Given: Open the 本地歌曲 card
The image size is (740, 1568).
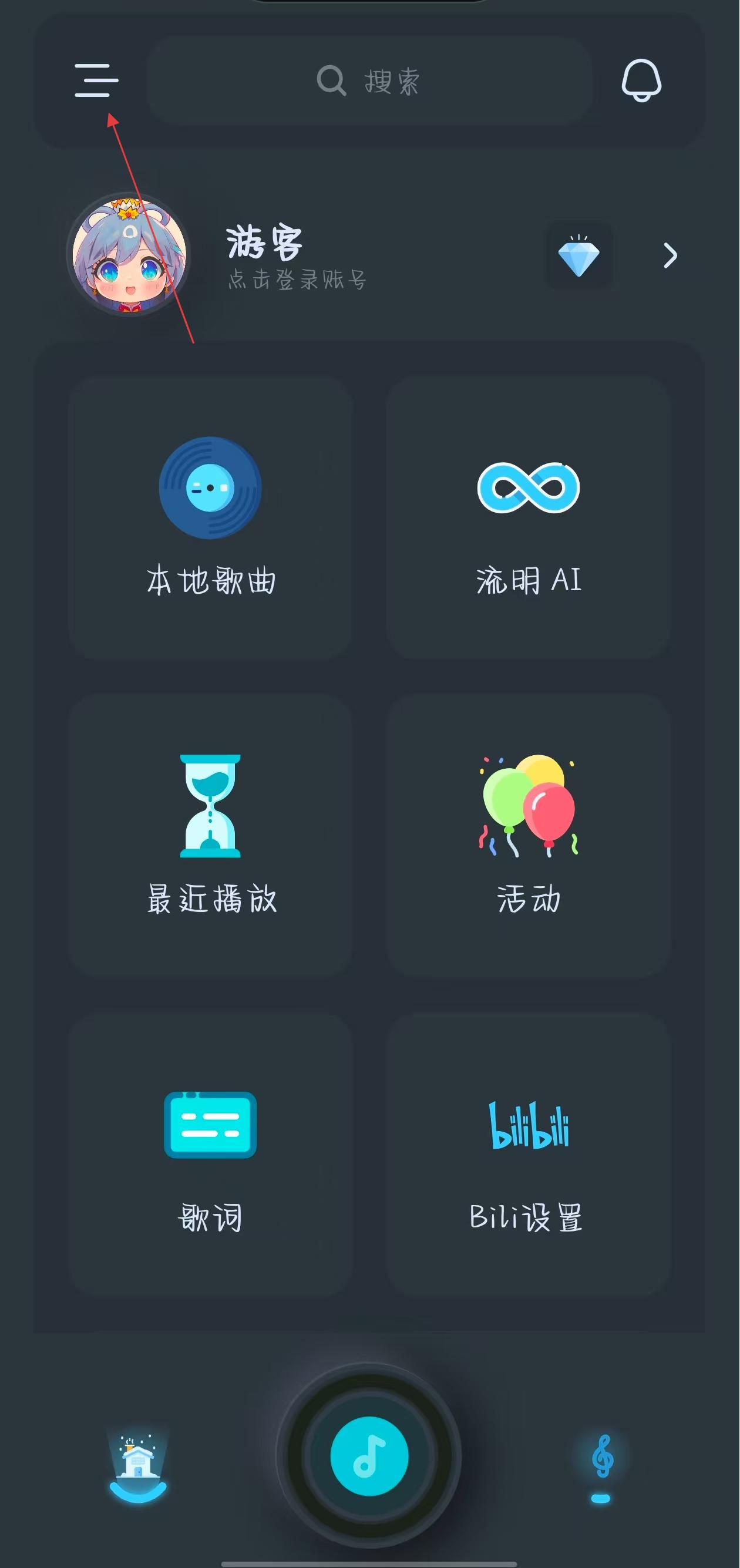Looking at the screenshot, I should point(211,517).
